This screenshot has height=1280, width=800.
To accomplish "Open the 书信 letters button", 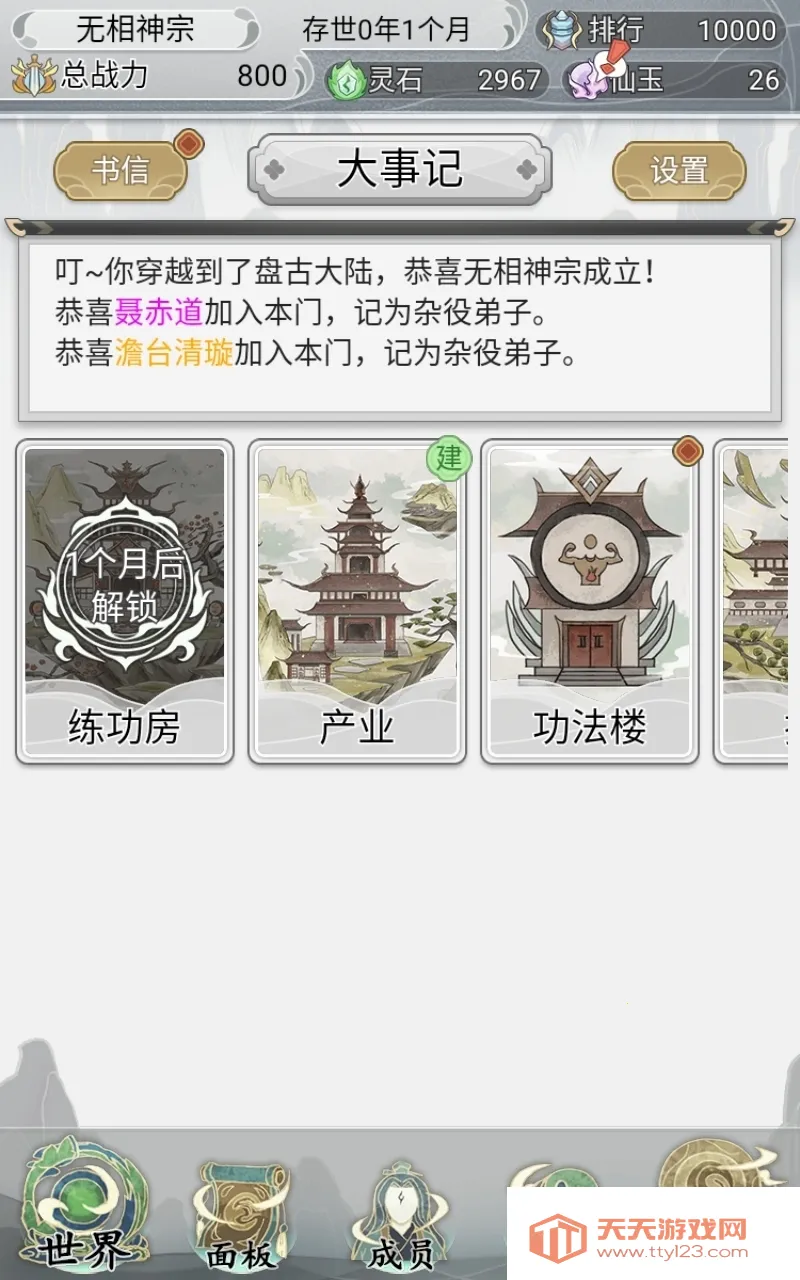I will coord(118,170).
